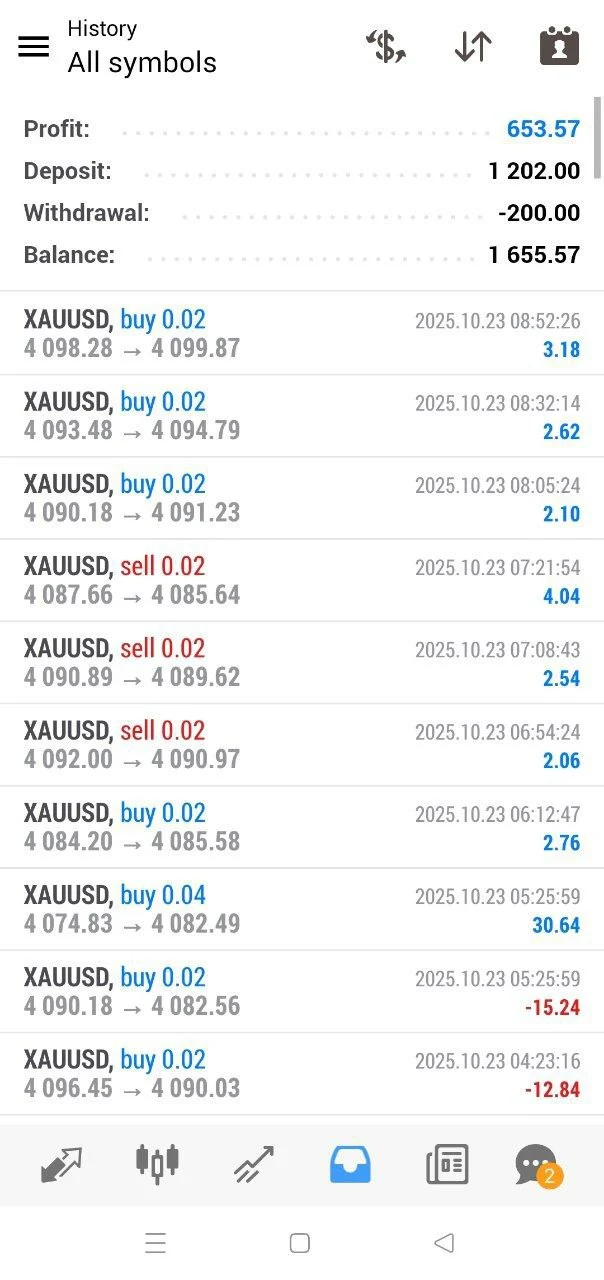
Task: Open the symbol filter icon
Action: [x=386, y=47]
